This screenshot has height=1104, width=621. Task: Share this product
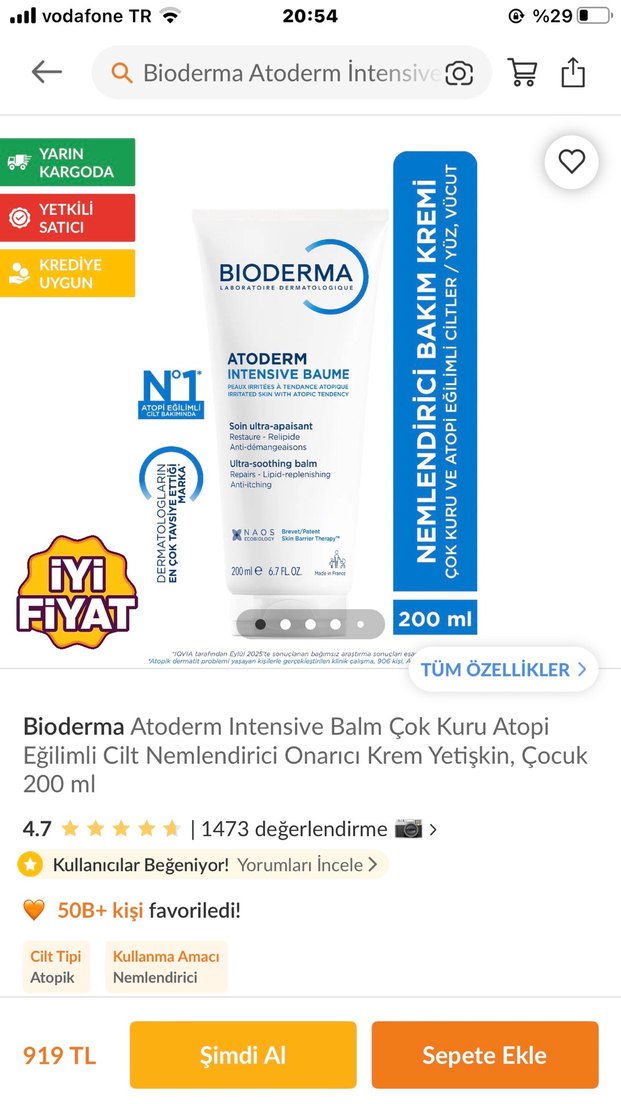573,72
